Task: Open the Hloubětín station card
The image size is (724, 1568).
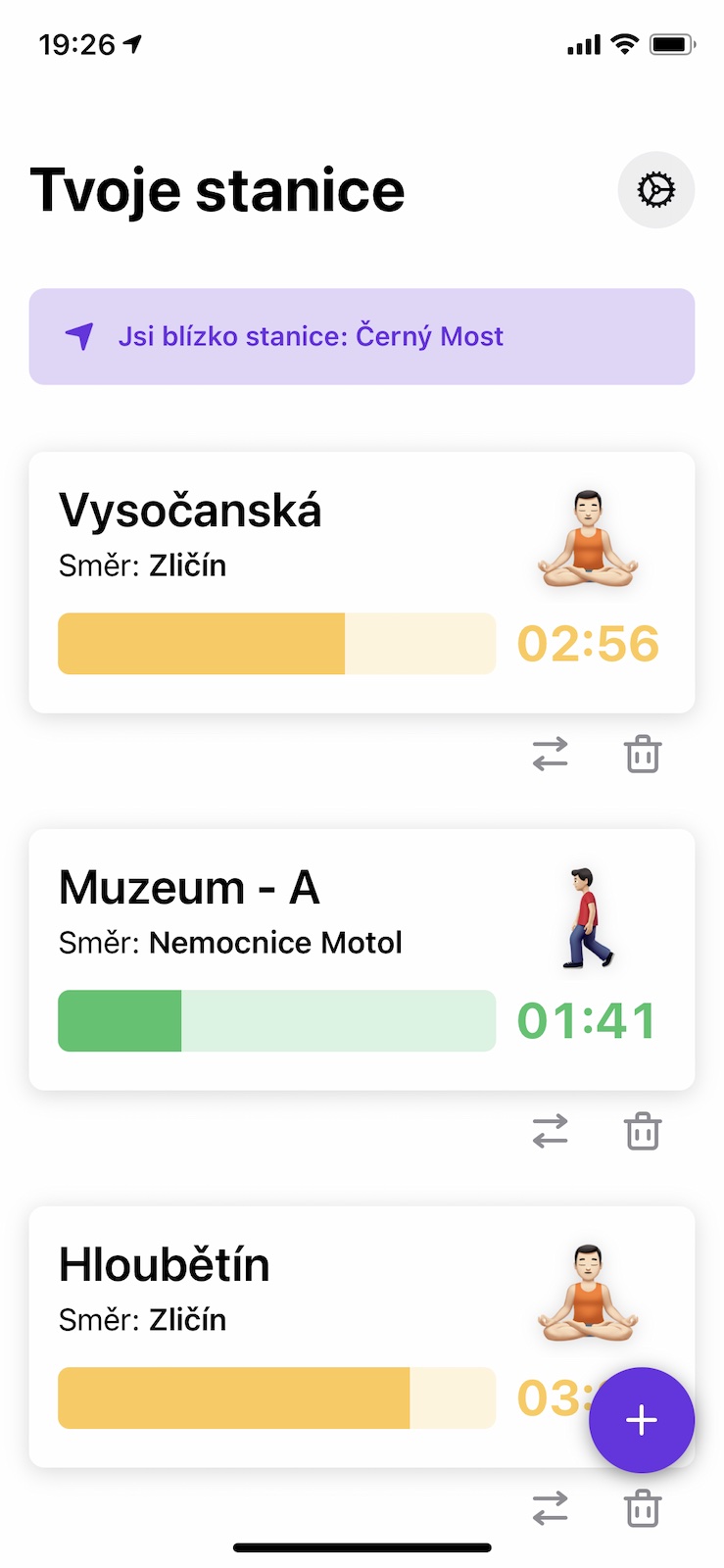Action: 362,1337
